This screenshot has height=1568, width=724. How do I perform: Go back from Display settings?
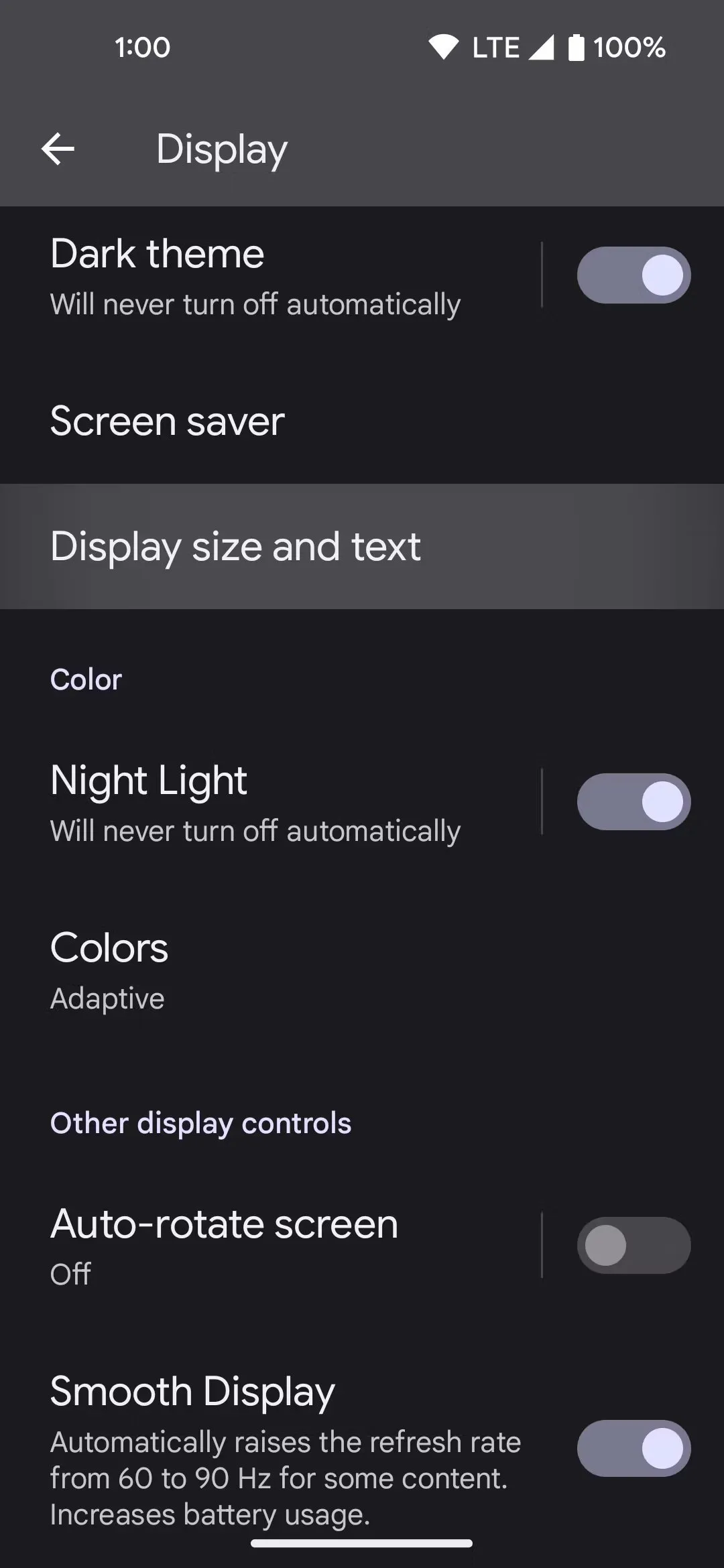58,149
